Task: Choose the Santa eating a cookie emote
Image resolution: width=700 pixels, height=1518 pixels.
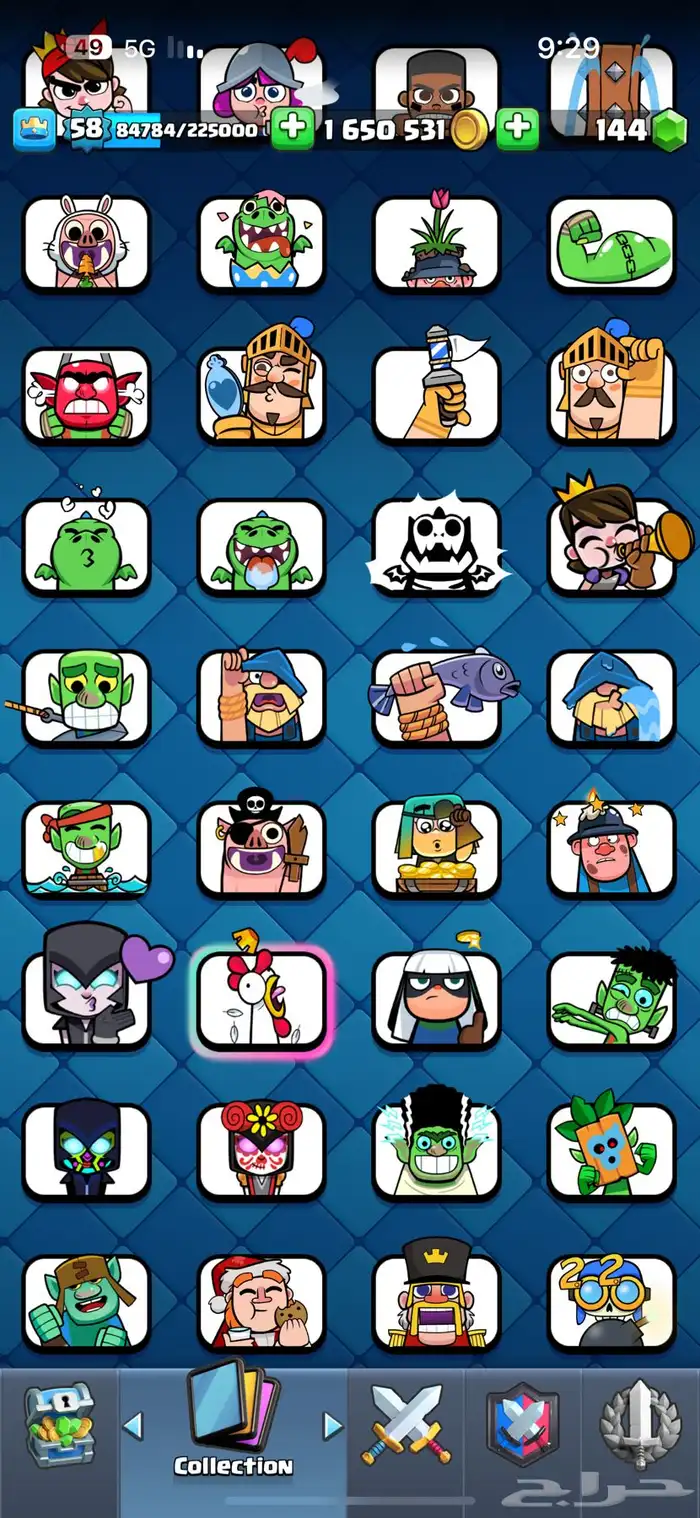Action: (261, 1300)
